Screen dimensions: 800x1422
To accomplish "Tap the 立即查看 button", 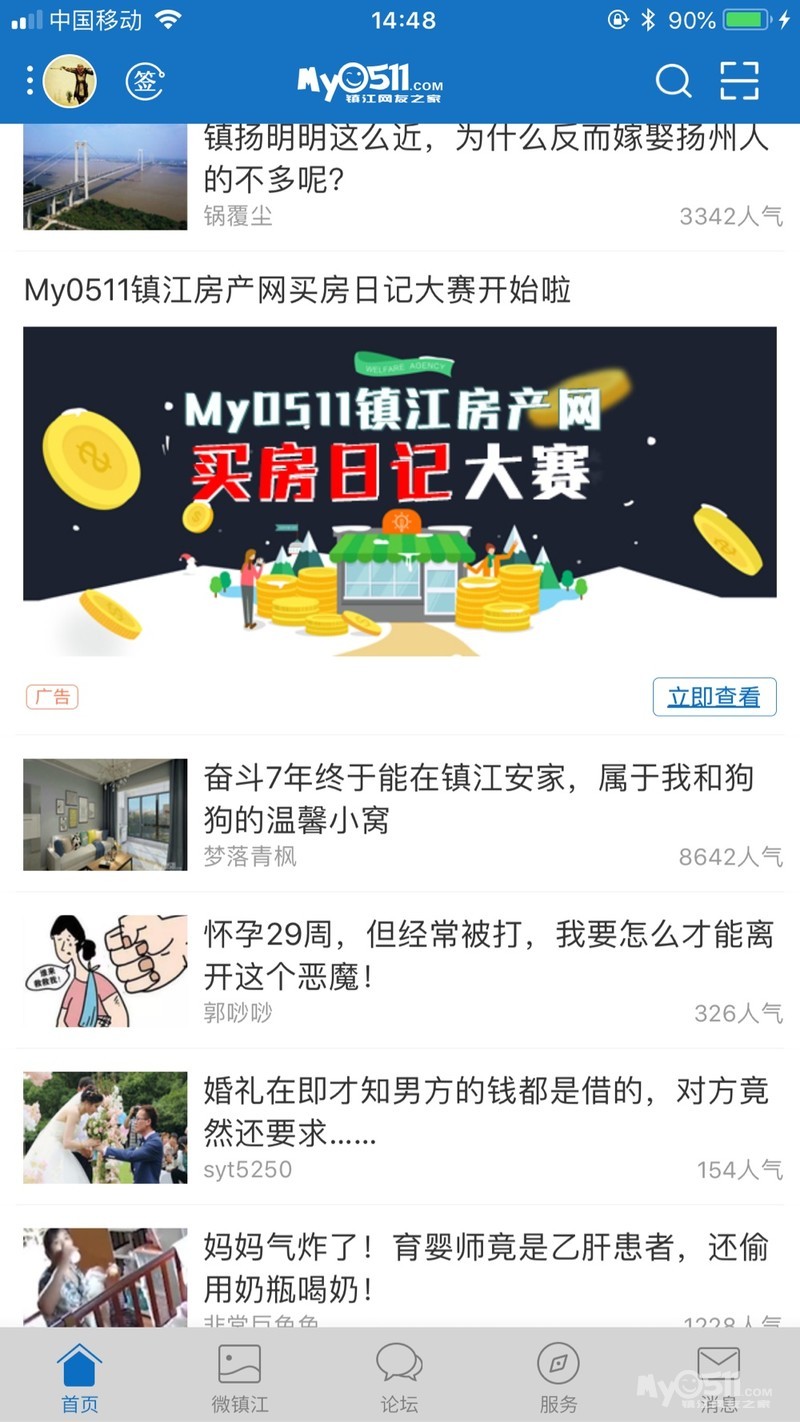I will (x=714, y=697).
